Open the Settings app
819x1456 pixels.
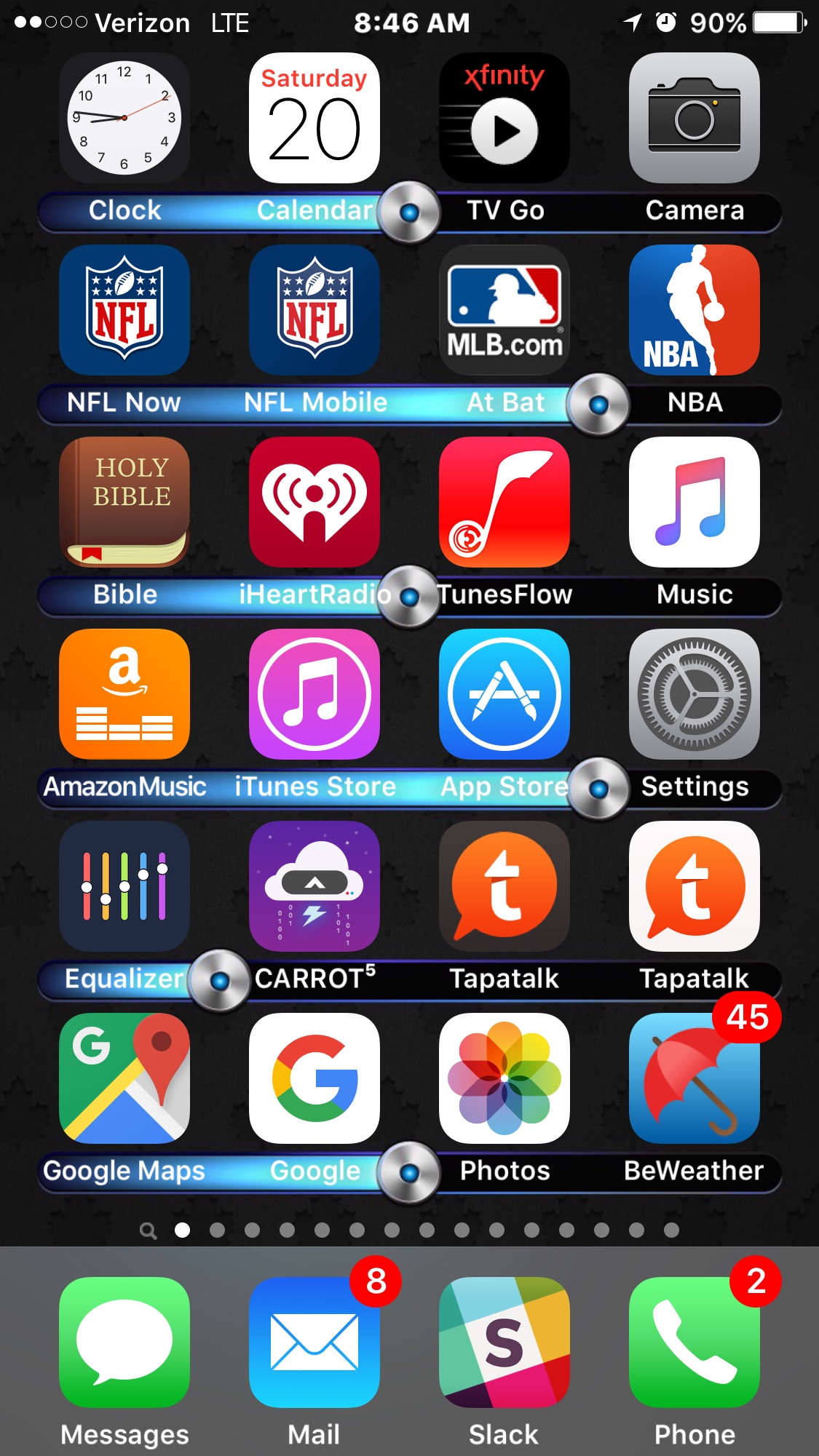pos(695,694)
